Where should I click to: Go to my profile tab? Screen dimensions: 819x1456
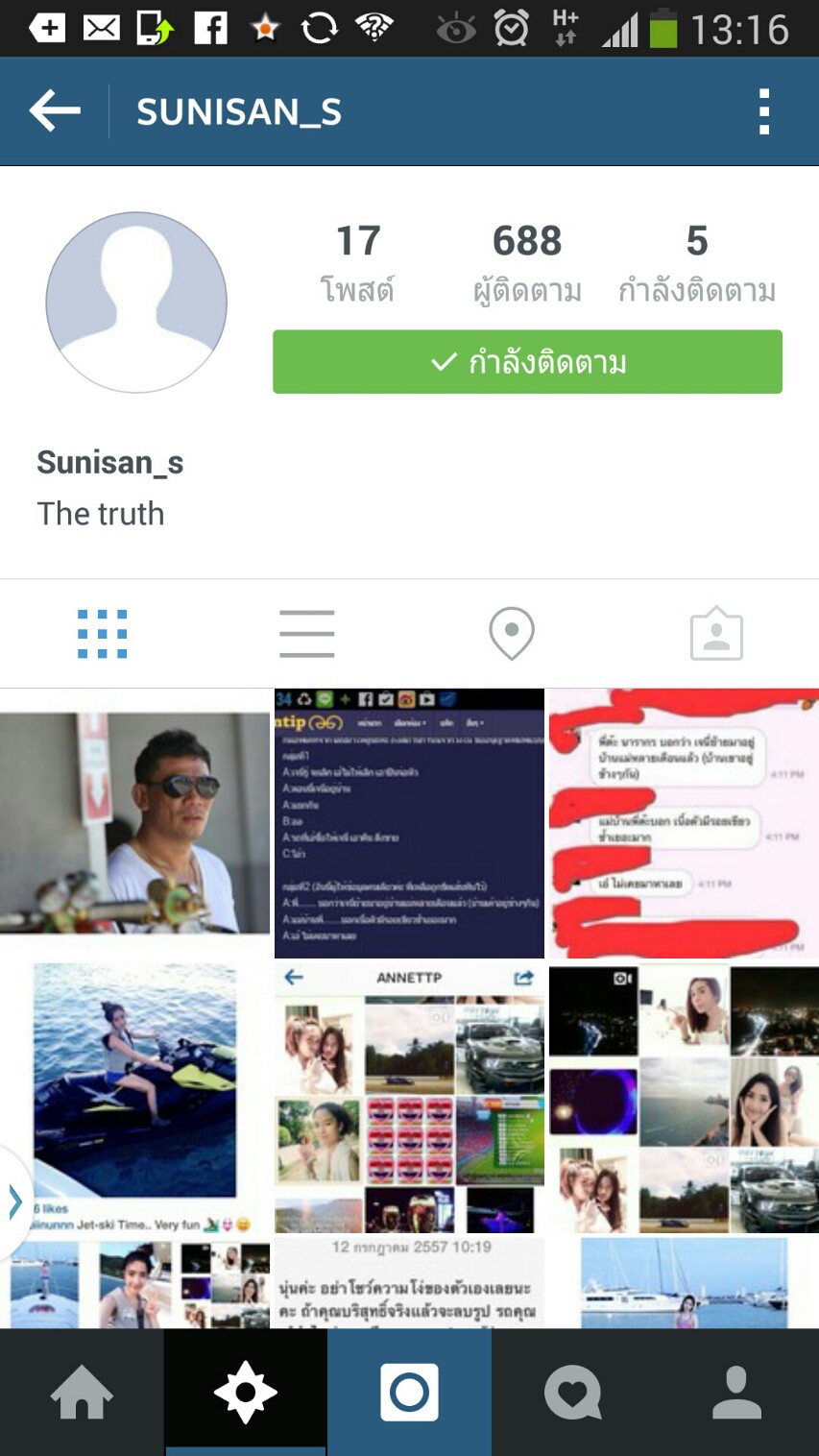coord(736,1393)
